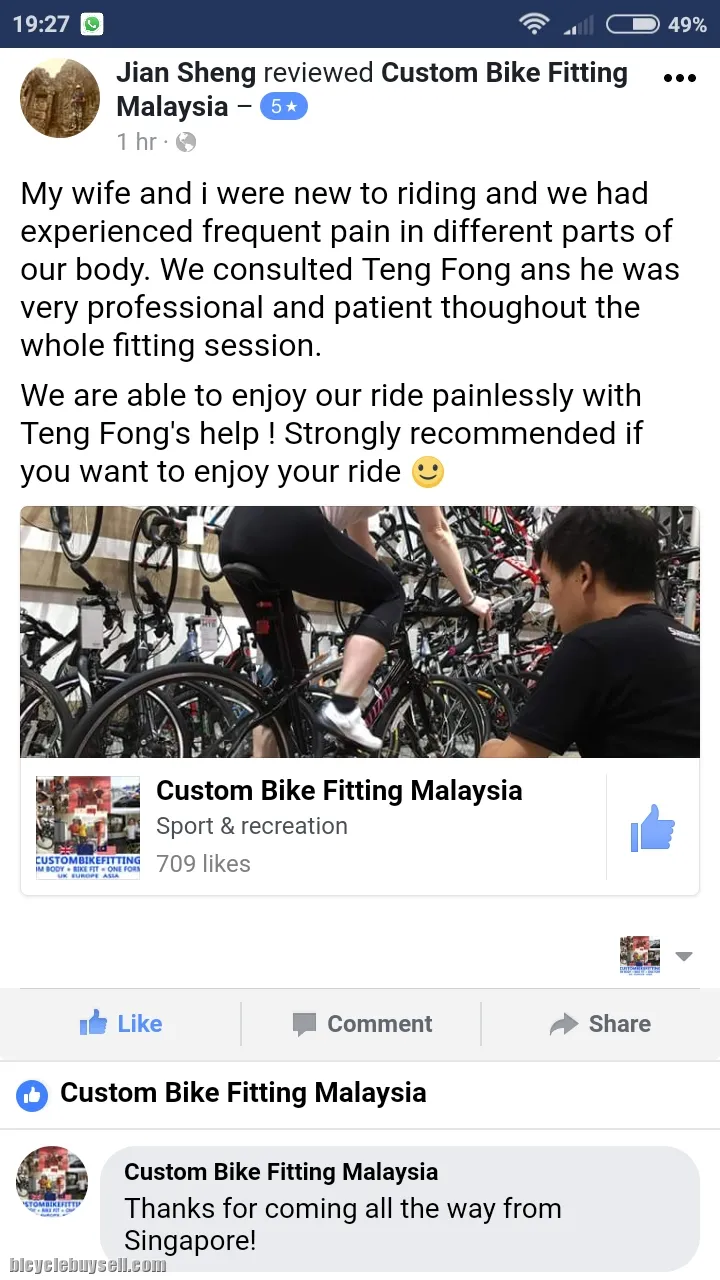
Task: Open the Custom Bike Fitting Malaysia page card
Action: pyautogui.click(x=339, y=791)
